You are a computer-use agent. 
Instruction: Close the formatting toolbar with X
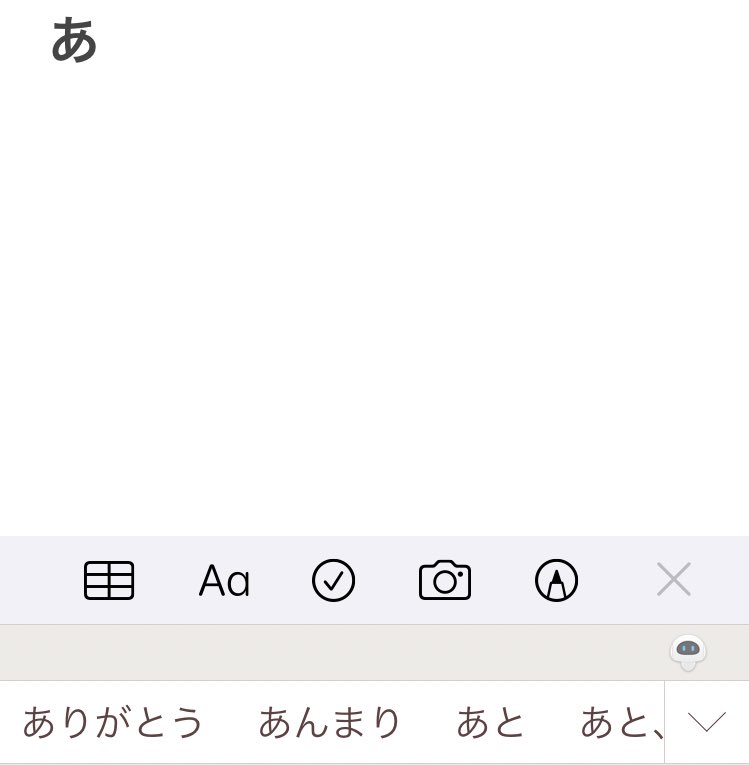pos(673,579)
